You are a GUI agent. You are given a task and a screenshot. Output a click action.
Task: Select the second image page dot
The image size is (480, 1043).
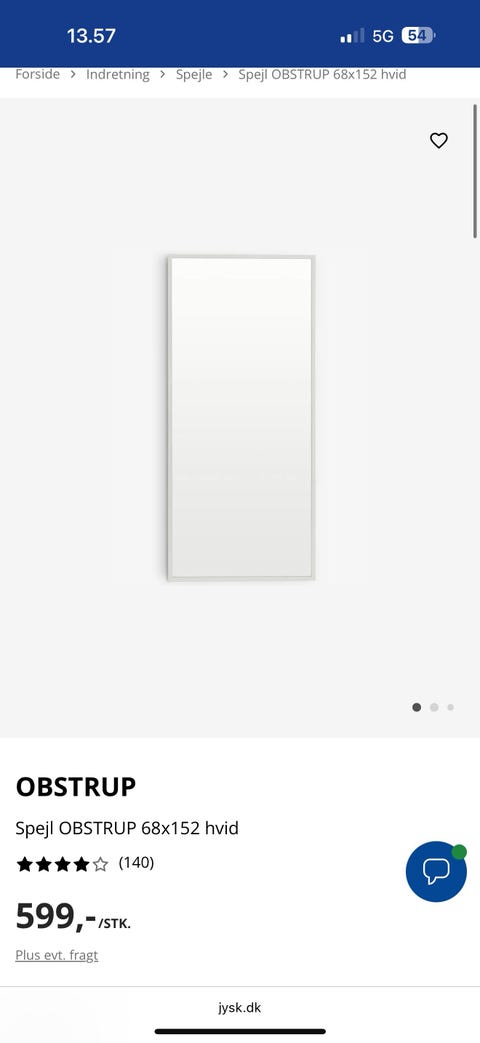pyautogui.click(x=434, y=707)
